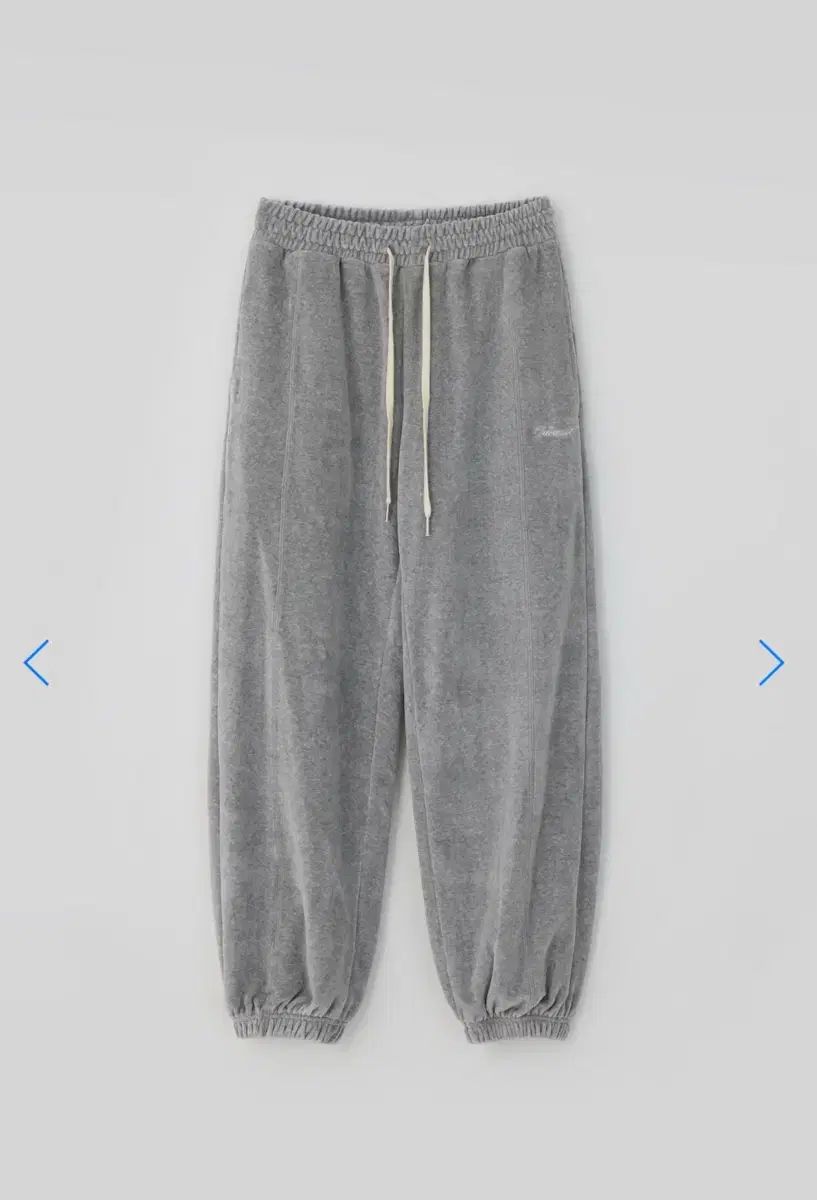This screenshot has width=817, height=1200.
Task: Show the next product image
Action: [770, 662]
